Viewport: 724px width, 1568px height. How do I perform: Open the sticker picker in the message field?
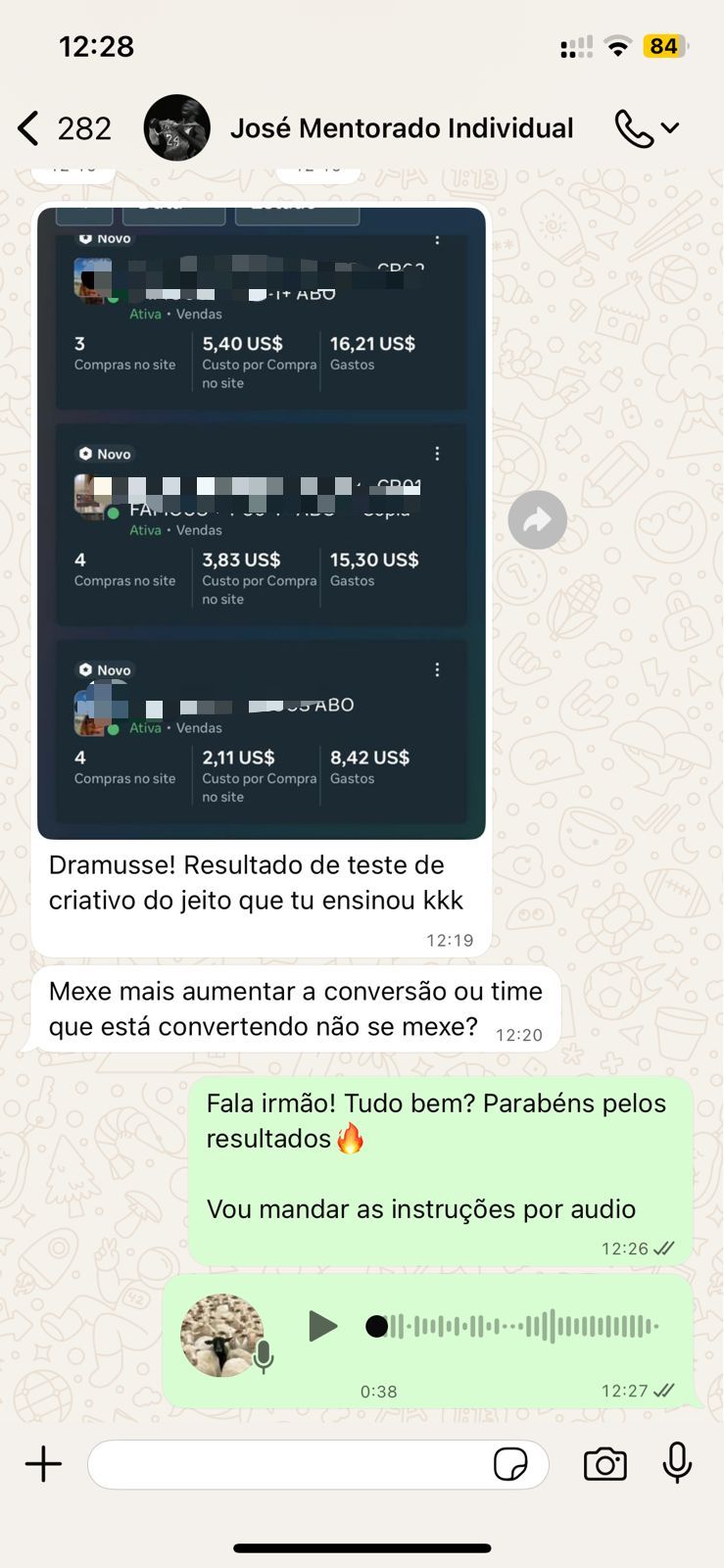pos(511,1463)
